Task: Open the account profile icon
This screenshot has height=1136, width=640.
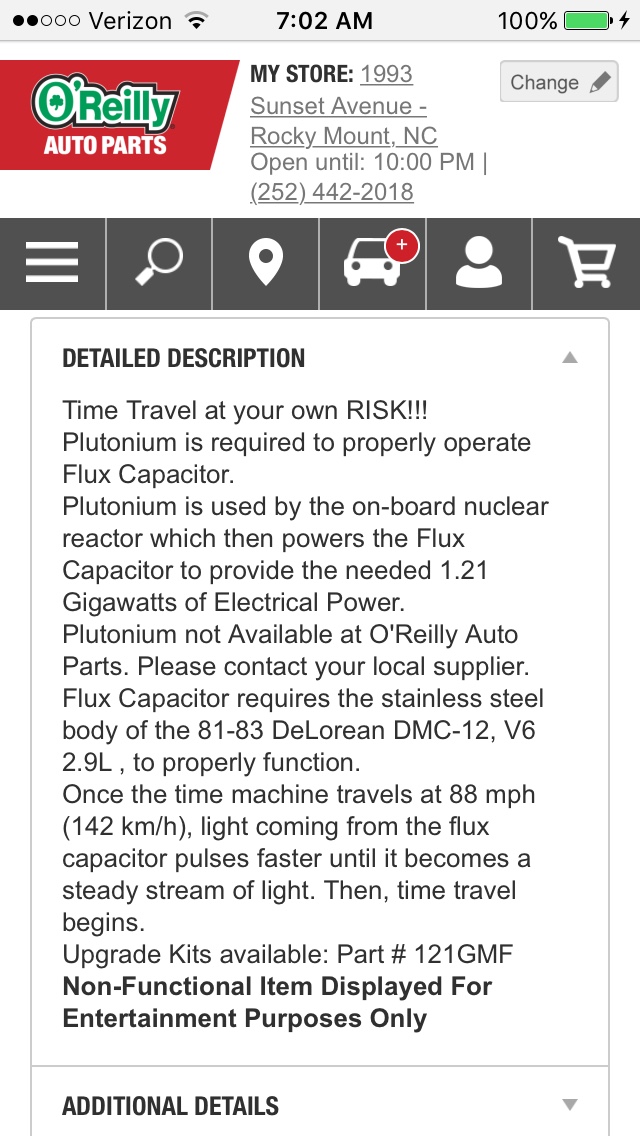Action: (479, 264)
